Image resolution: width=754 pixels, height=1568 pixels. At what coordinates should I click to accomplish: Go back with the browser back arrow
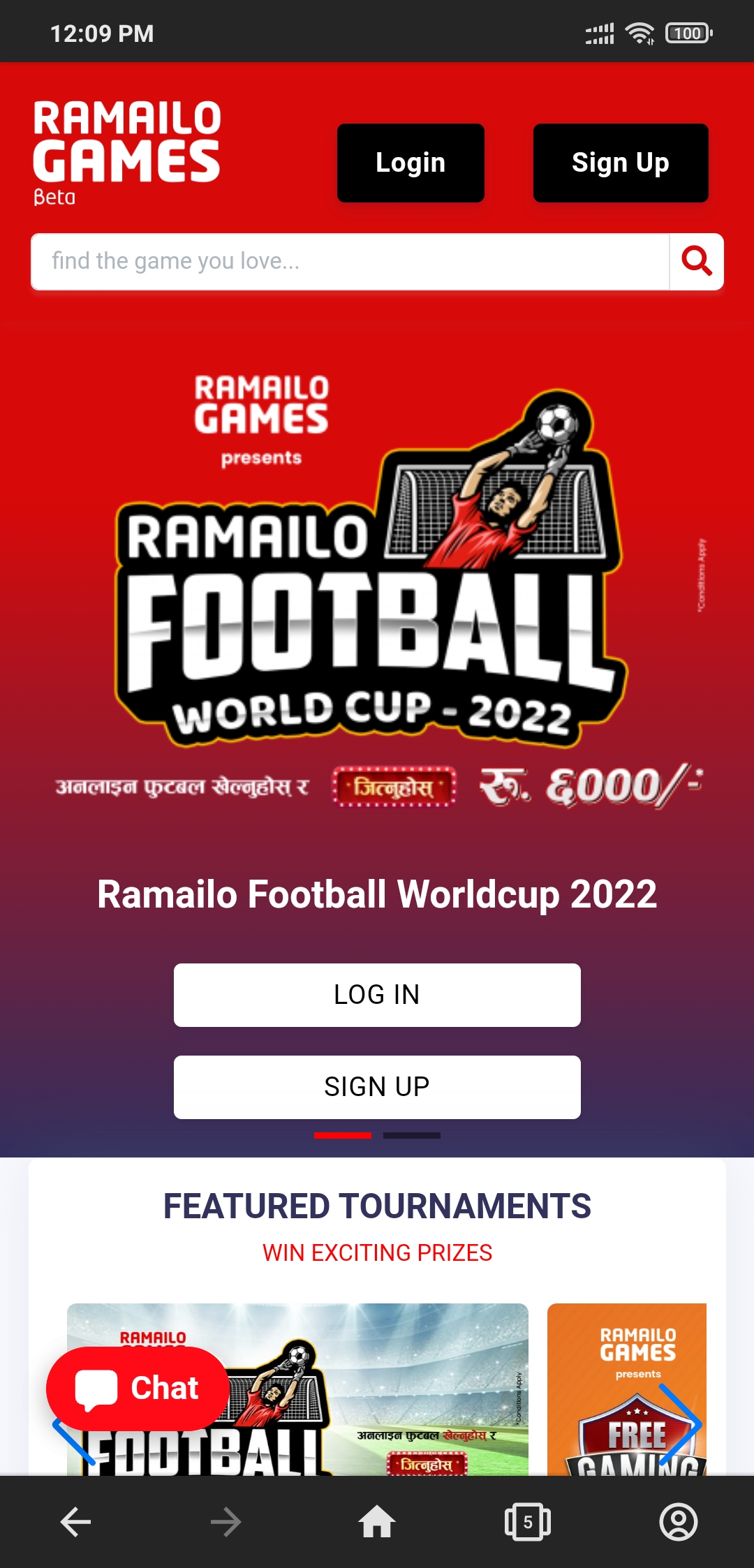pyautogui.click(x=75, y=1522)
